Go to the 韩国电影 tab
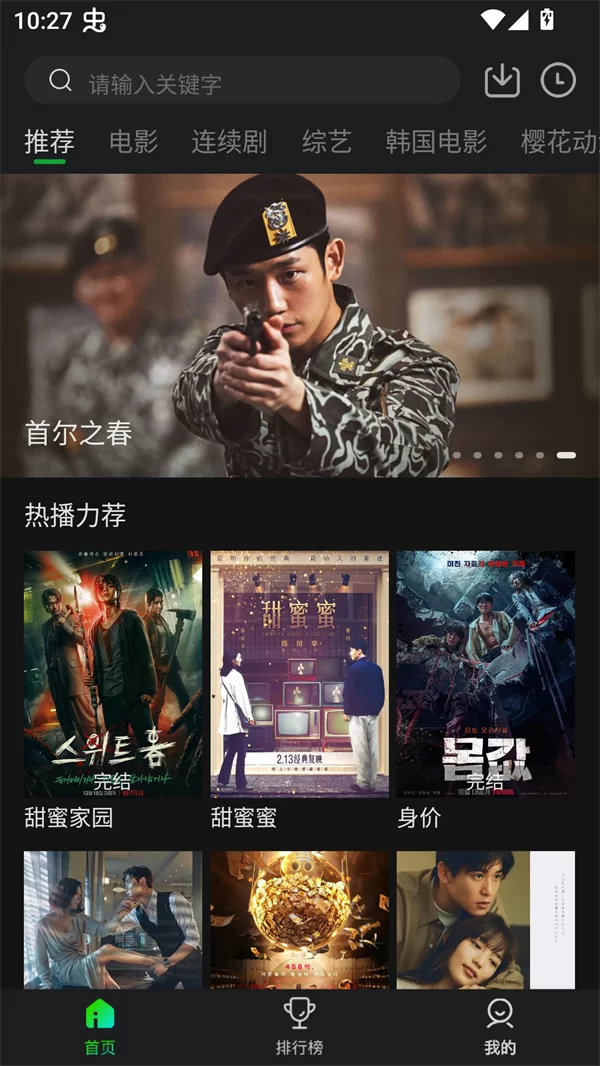Screen dimensions: 600x1066 [x=436, y=142]
